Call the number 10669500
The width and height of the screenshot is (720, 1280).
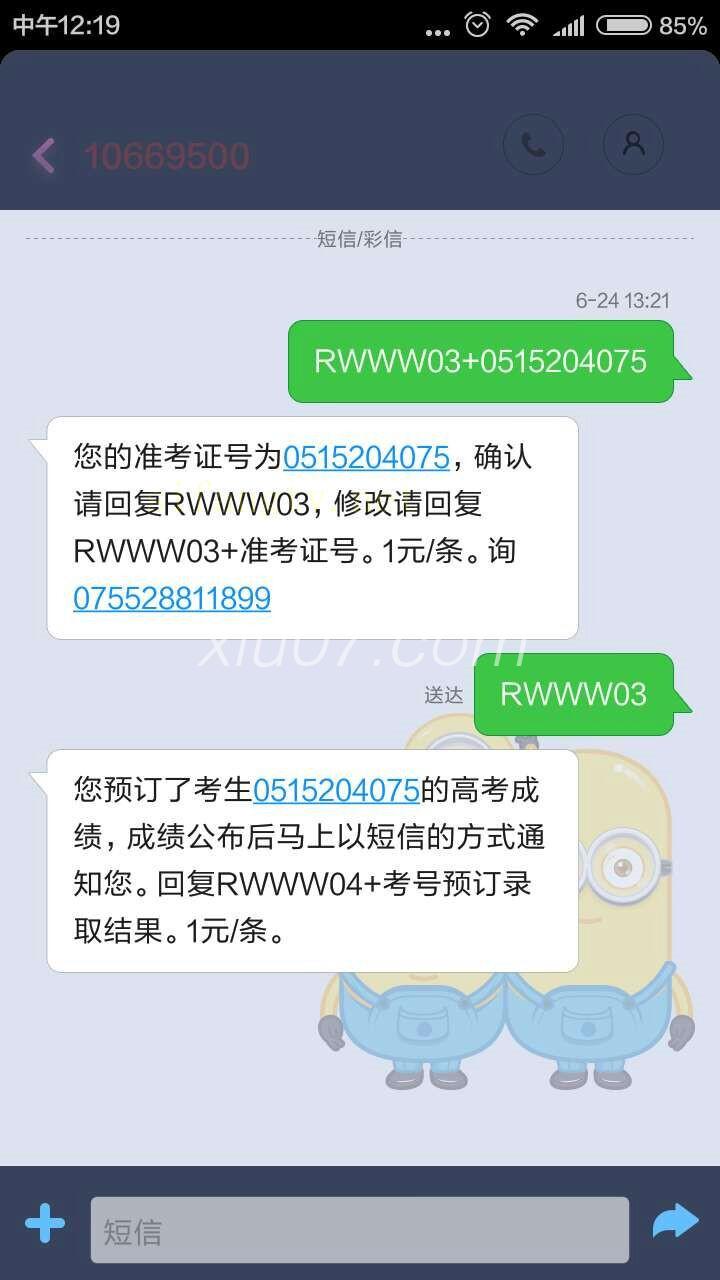[x=533, y=146]
